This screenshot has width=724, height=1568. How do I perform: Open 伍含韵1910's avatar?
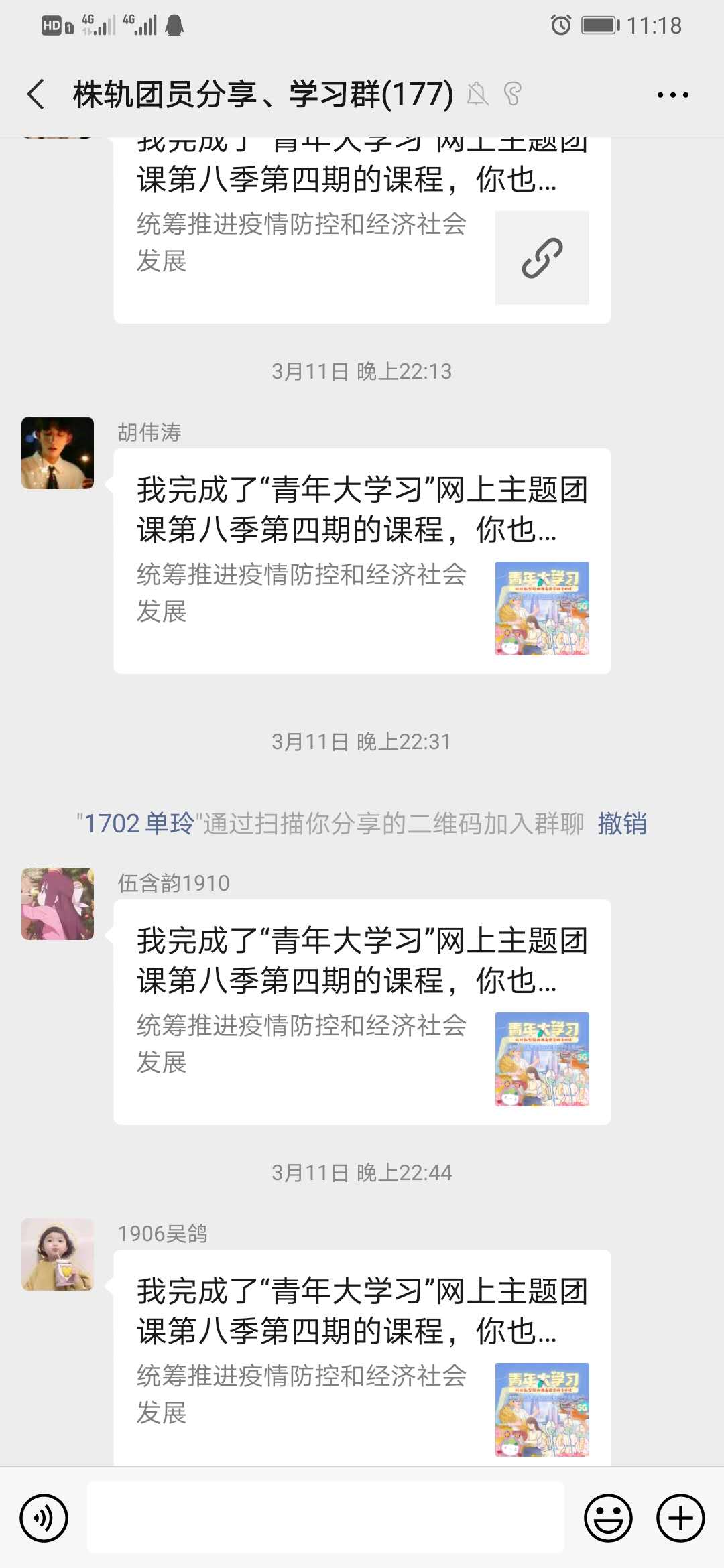click(x=58, y=904)
